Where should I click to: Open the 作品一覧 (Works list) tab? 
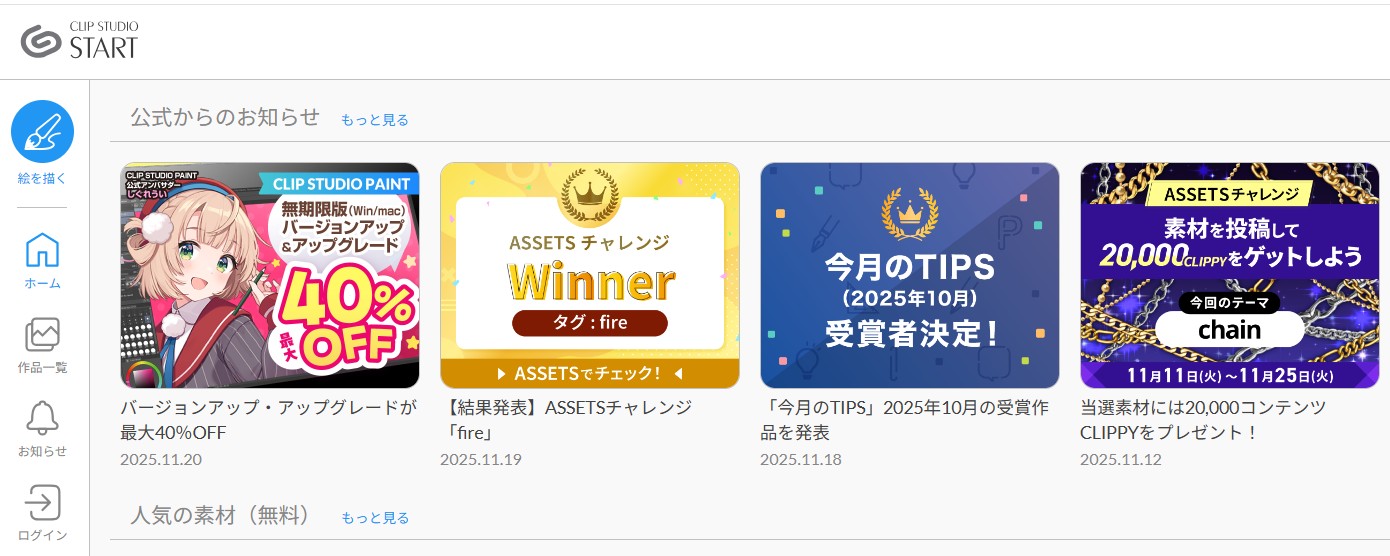[x=42, y=344]
